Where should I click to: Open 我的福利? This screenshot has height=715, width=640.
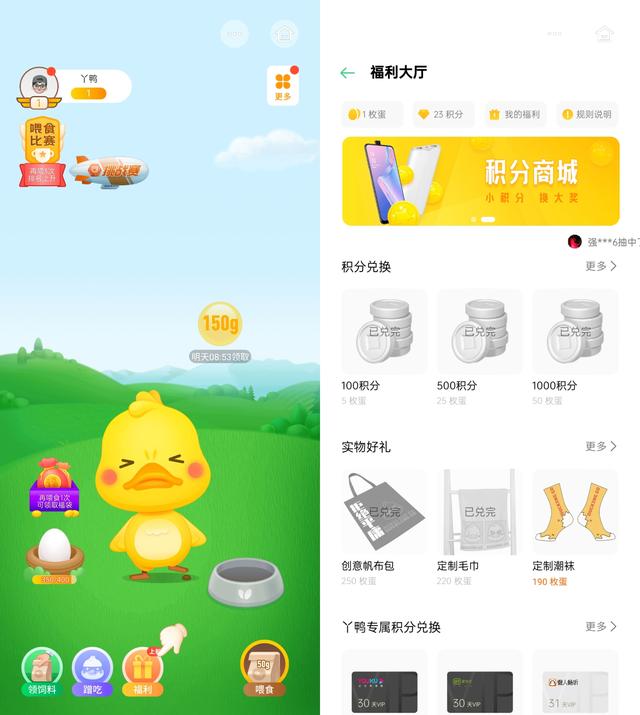514,115
